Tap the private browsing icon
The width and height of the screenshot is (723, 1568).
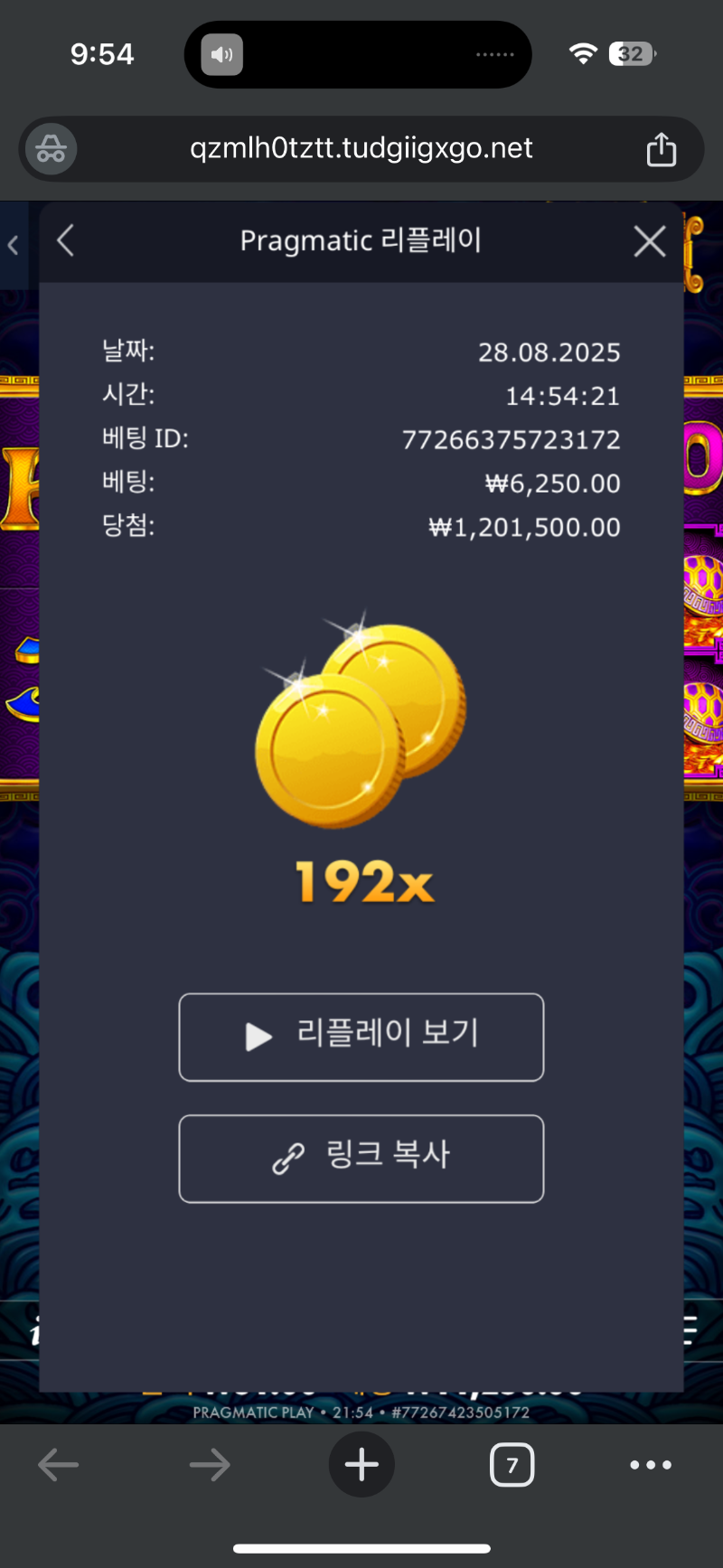[51, 149]
